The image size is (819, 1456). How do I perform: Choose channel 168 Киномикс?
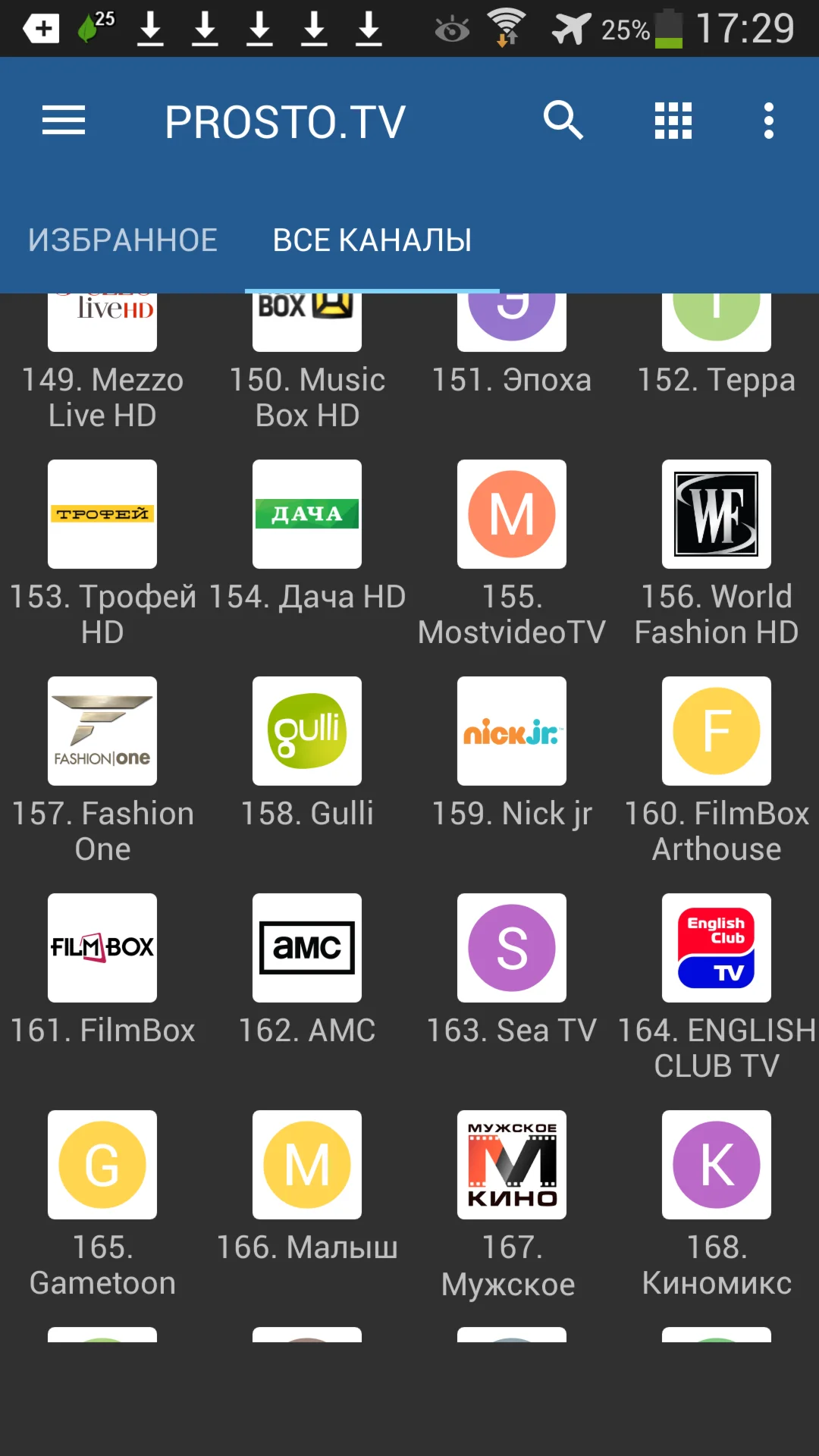[717, 1165]
